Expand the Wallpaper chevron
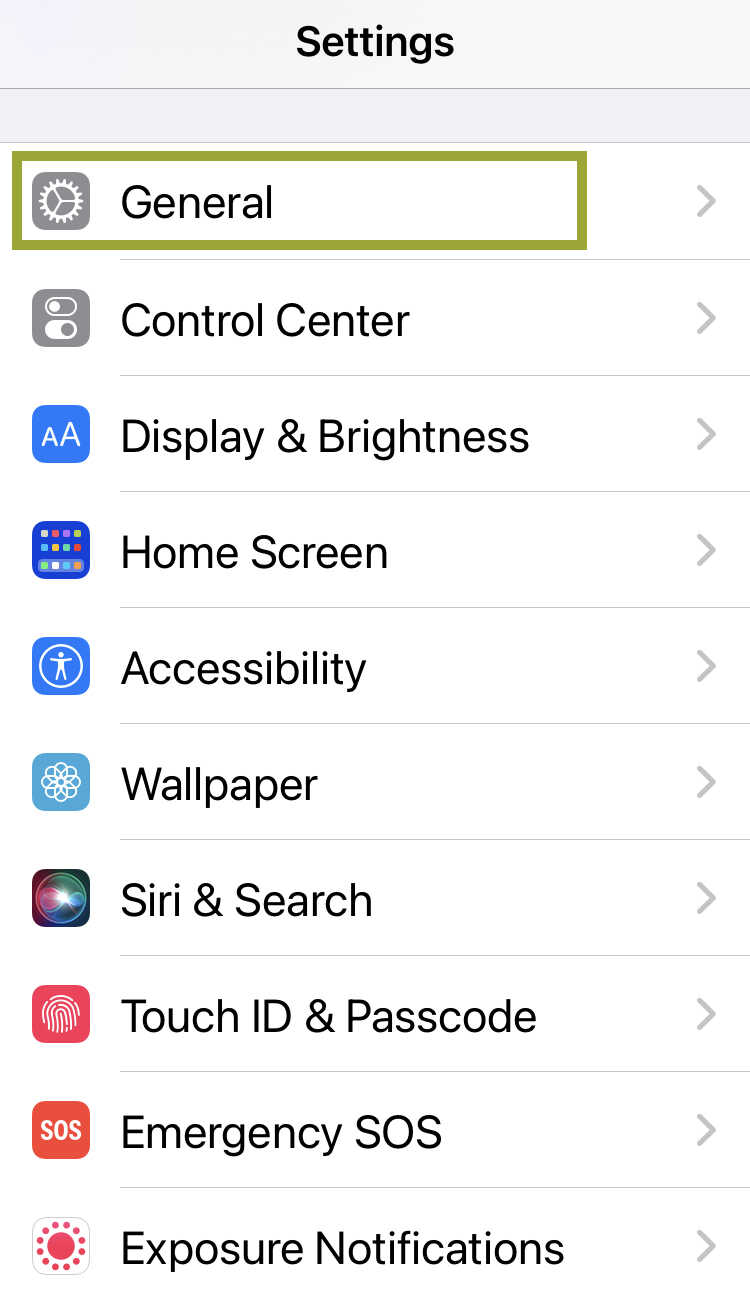Viewport: 750px width, 1294px height. 707,782
